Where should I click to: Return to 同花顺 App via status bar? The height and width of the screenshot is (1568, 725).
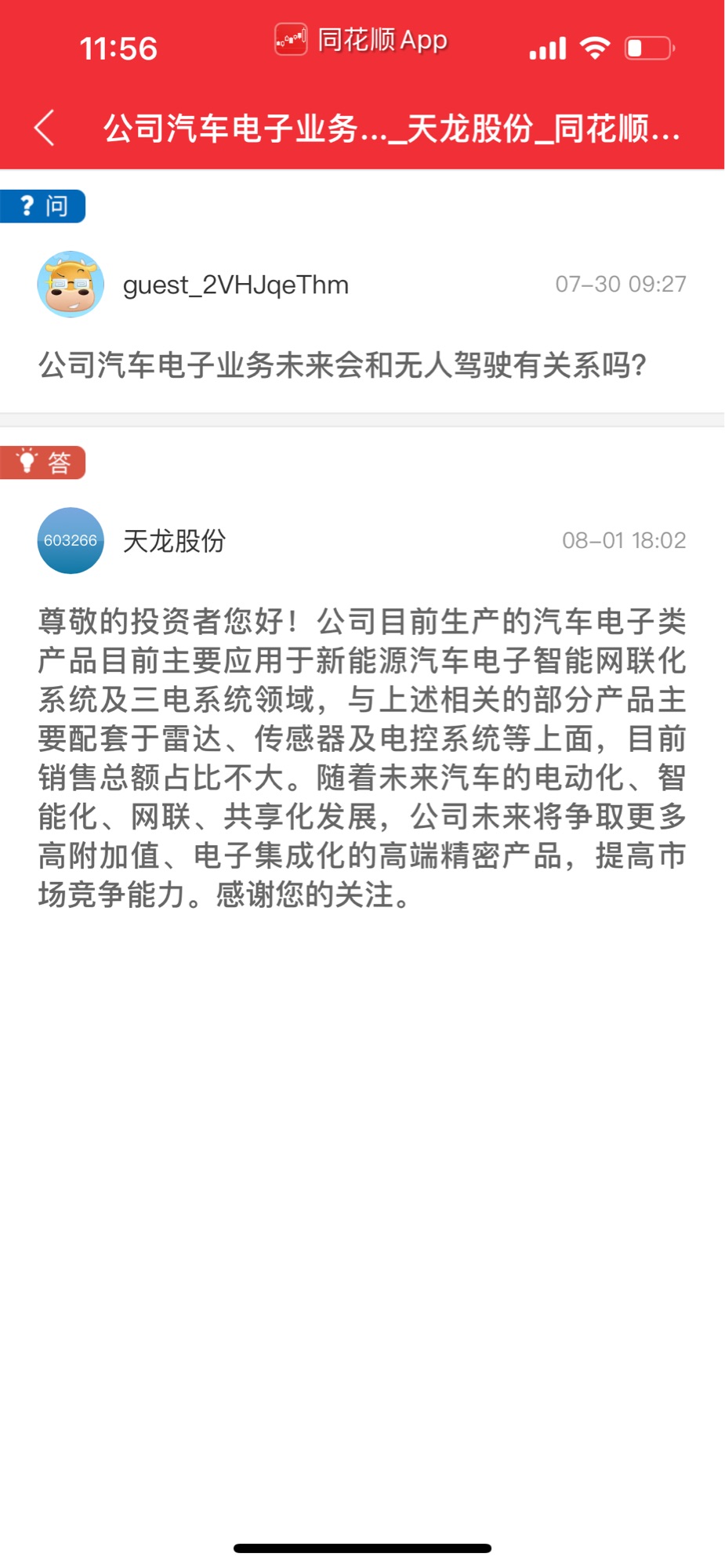[361, 40]
